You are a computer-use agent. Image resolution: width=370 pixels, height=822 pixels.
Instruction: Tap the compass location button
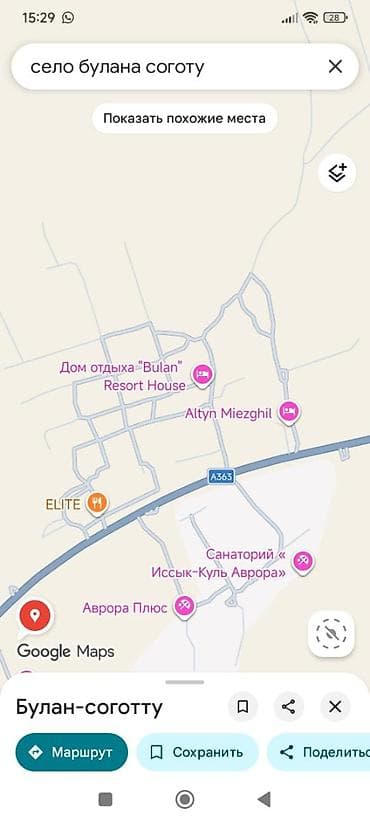331,633
